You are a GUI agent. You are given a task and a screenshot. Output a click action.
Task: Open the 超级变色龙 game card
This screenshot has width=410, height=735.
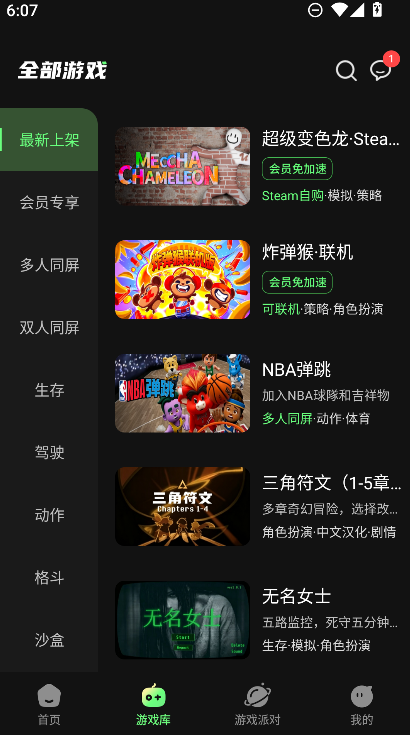tap(257, 166)
